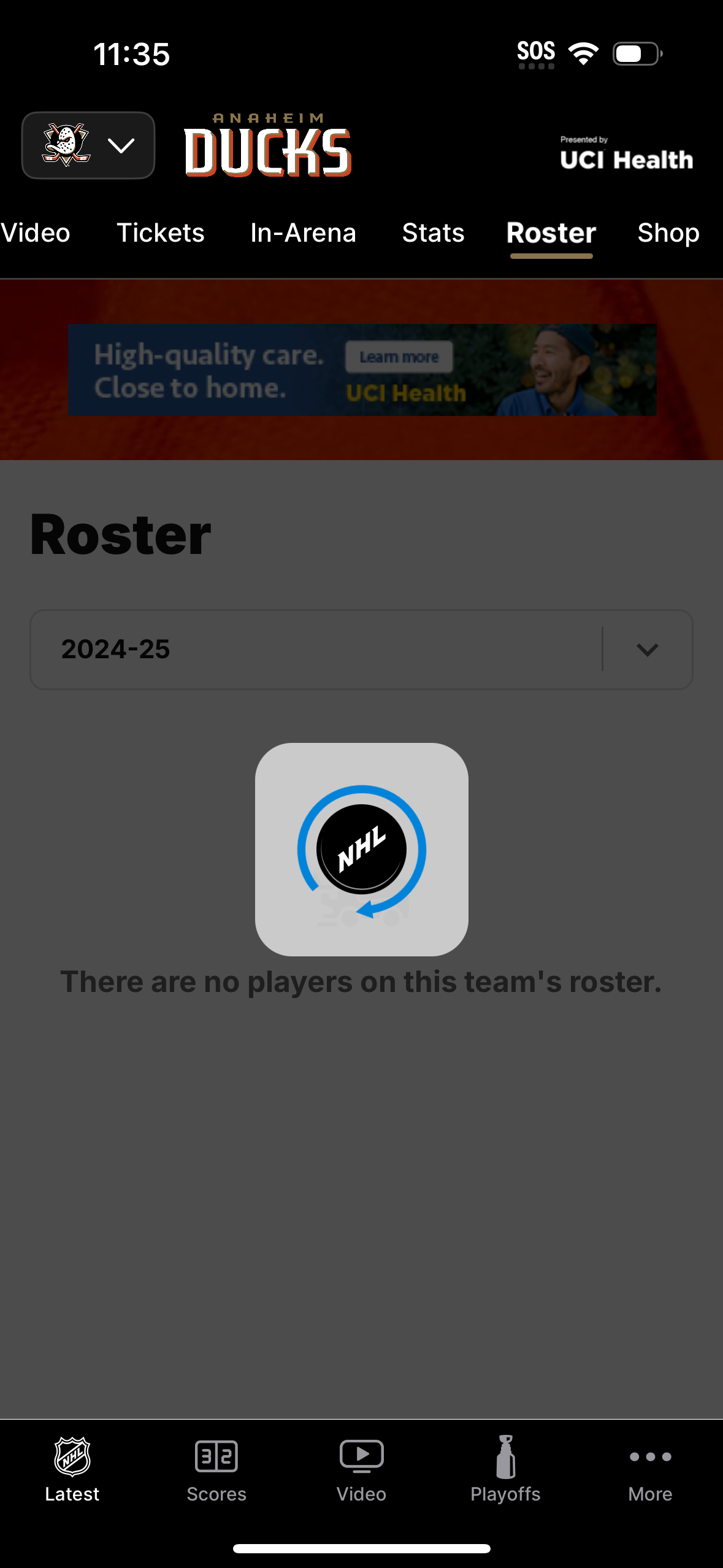Go to the Tickets section

[160, 233]
